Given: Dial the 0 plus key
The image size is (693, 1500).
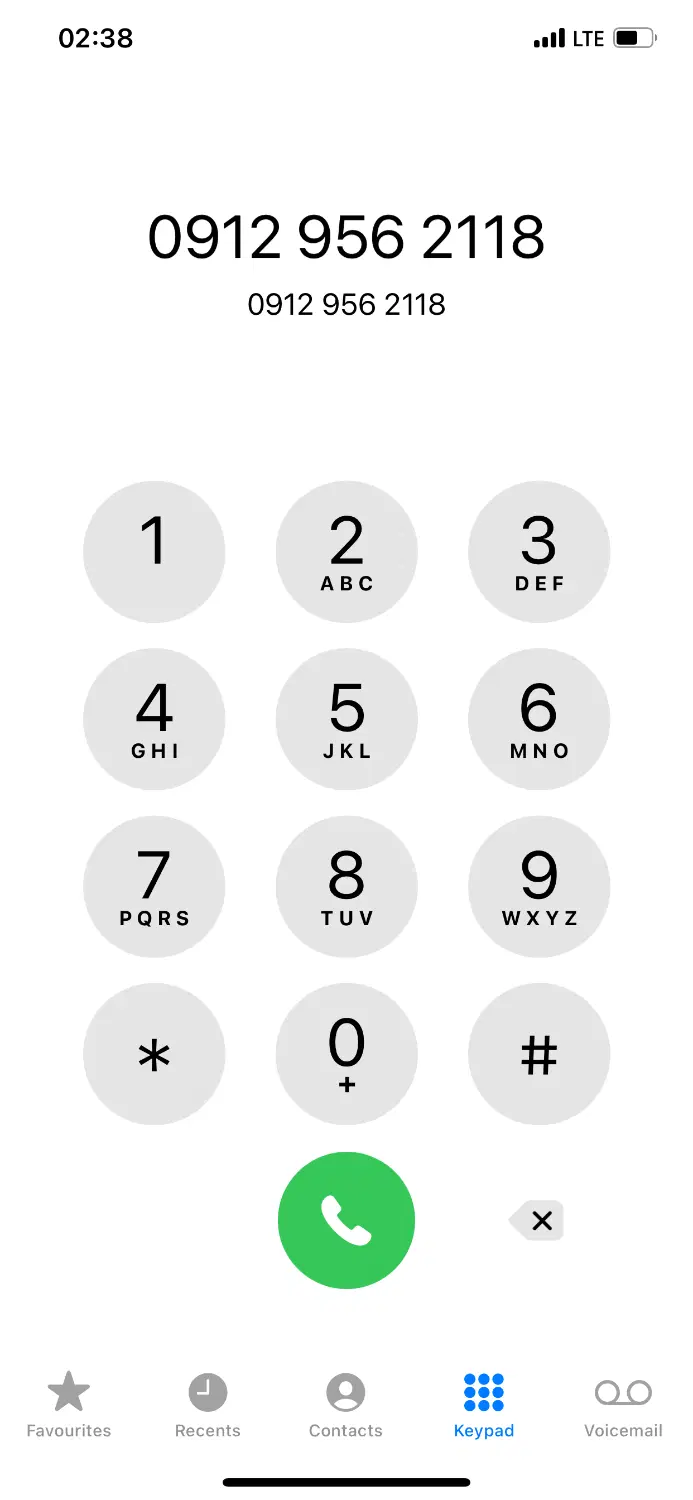Looking at the screenshot, I should point(346,1053).
